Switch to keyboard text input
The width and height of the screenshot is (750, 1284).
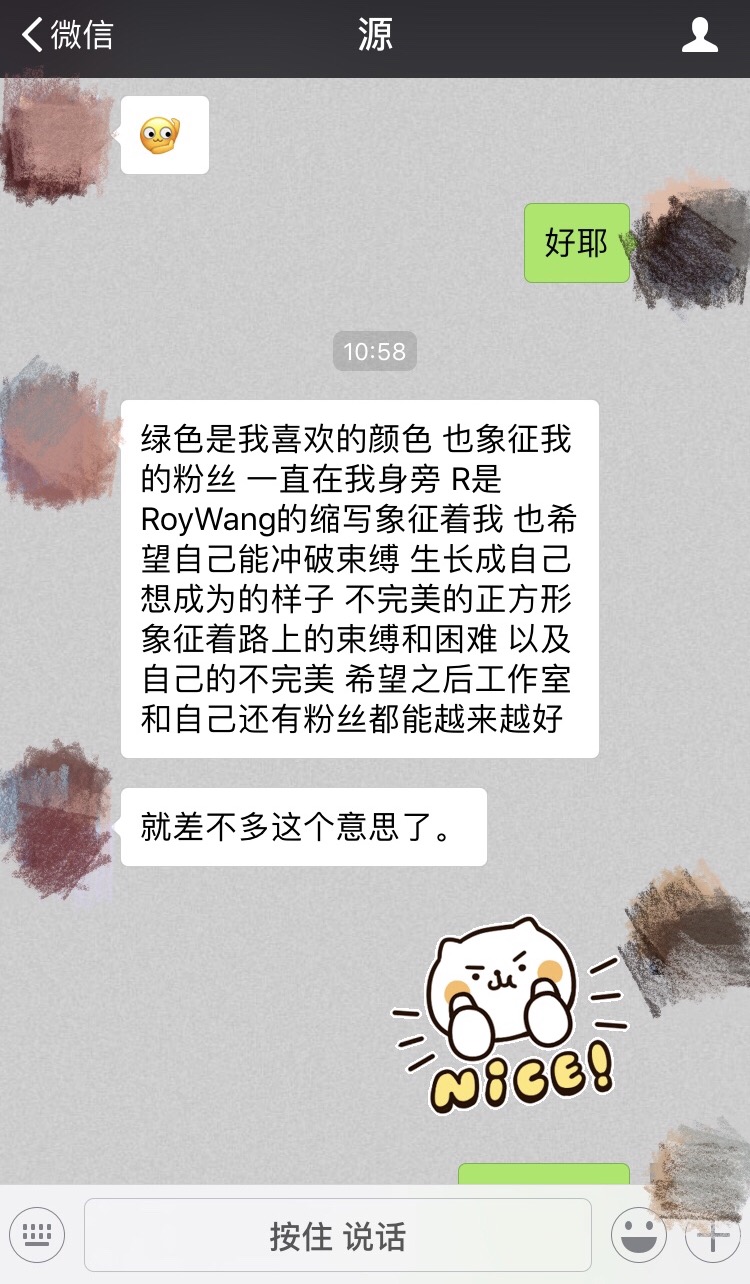click(x=37, y=1236)
